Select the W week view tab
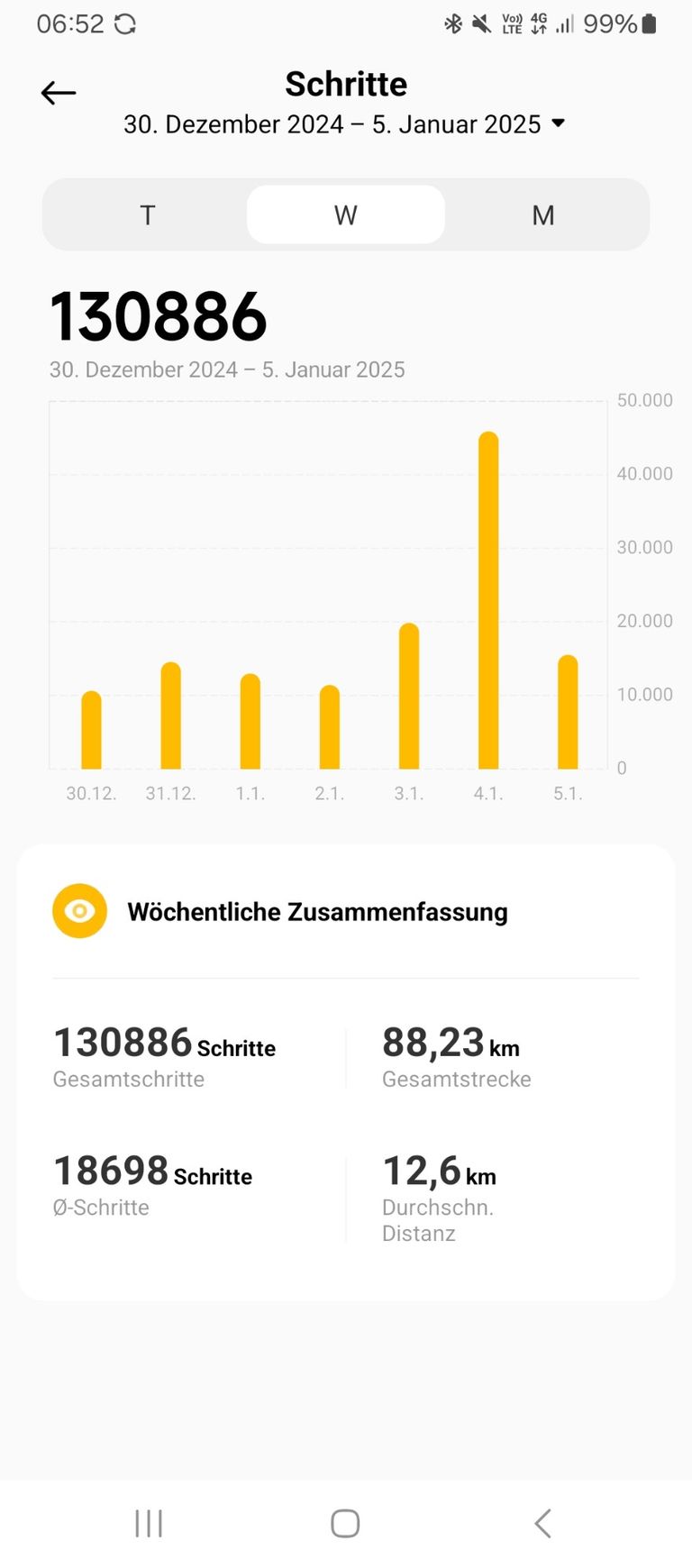Viewport: 692px width, 1568px height. (x=346, y=215)
